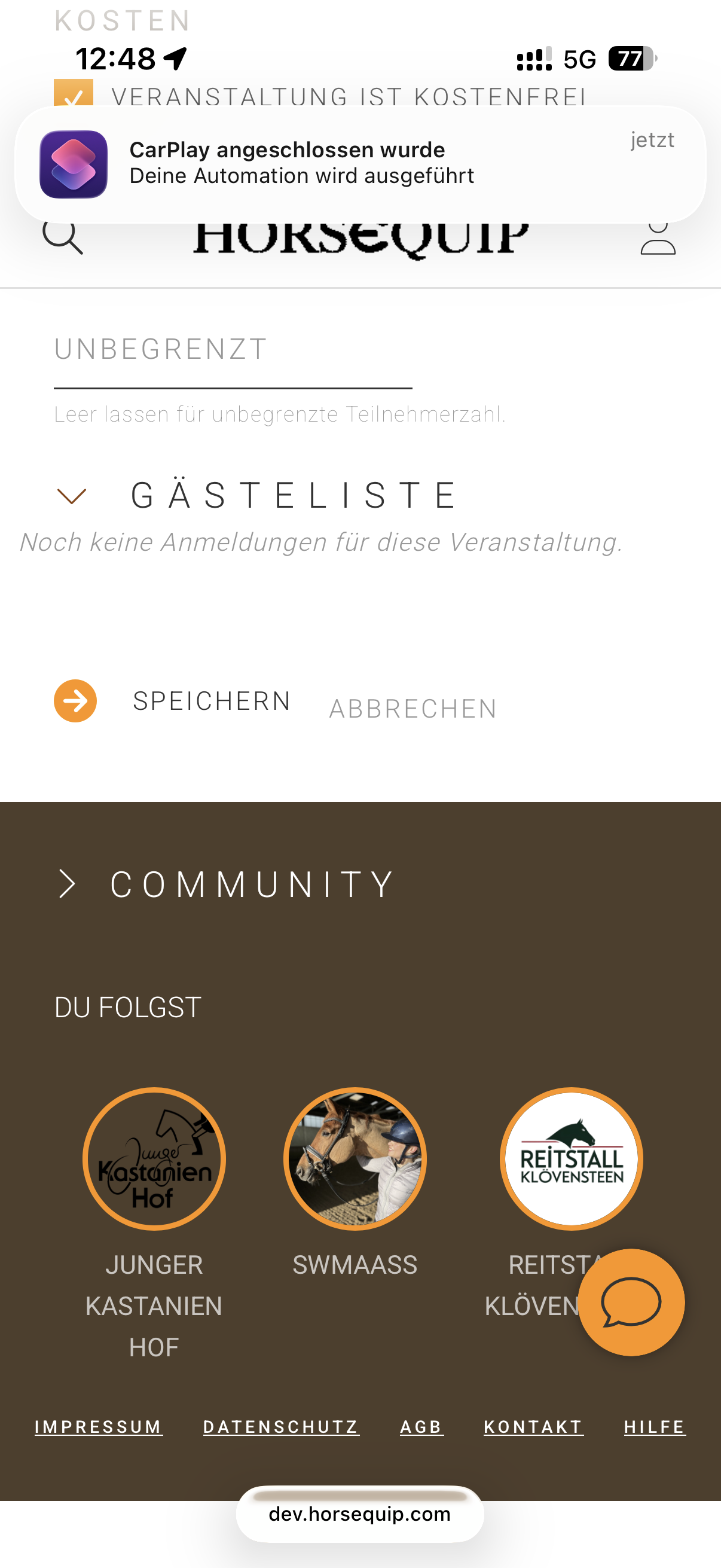Tap the dev.horsequip.com address bar
The width and height of the screenshot is (721, 1568).
(359, 1514)
